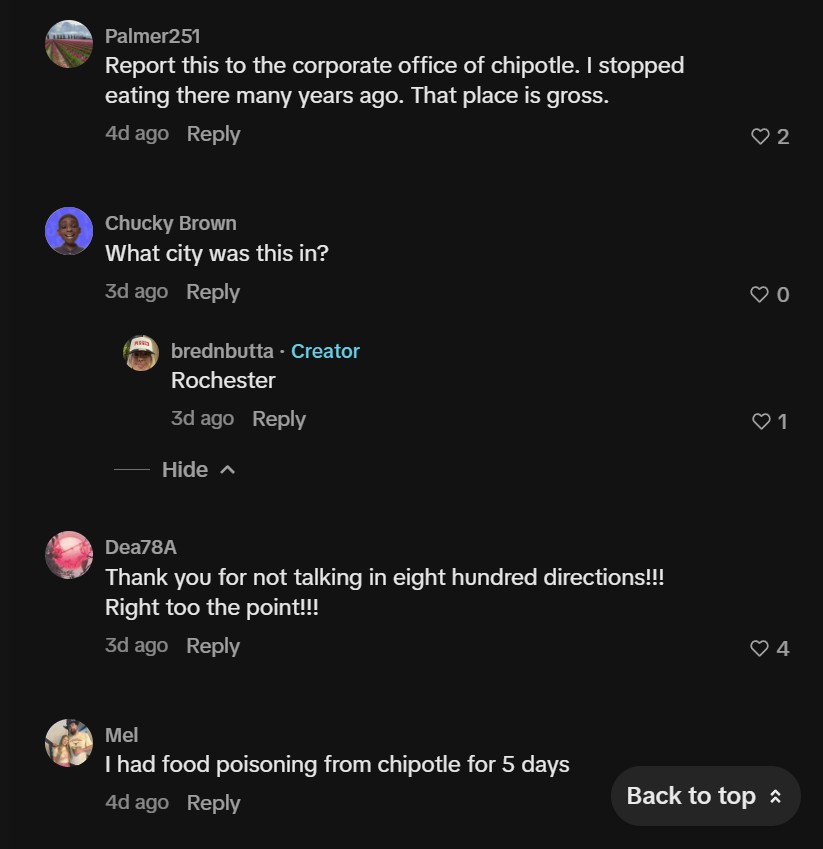Jump back to top
The width and height of the screenshot is (823, 849).
(x=706, y=796)
